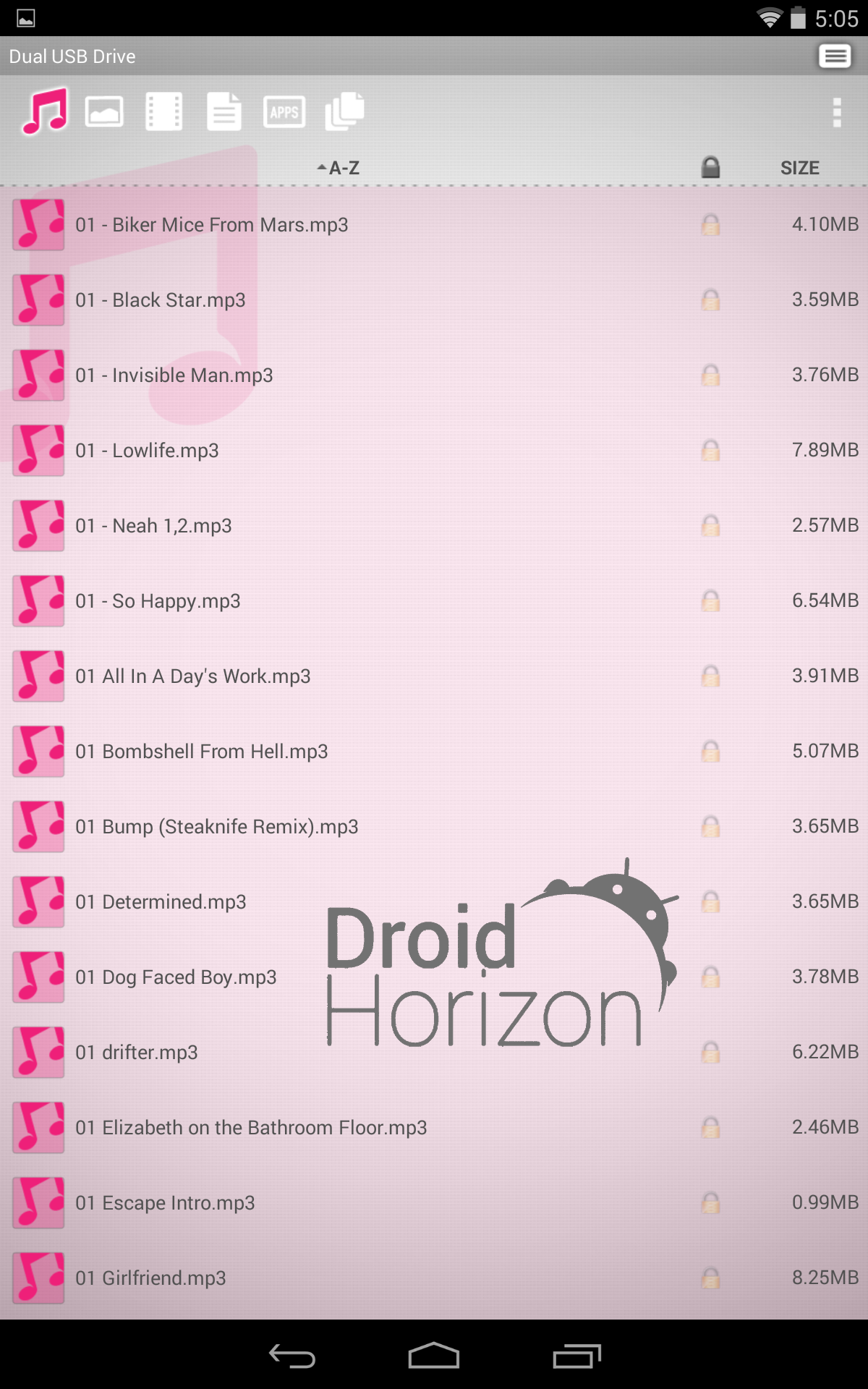
Task: Tap the lock column header icon
Action: (711, 167)
